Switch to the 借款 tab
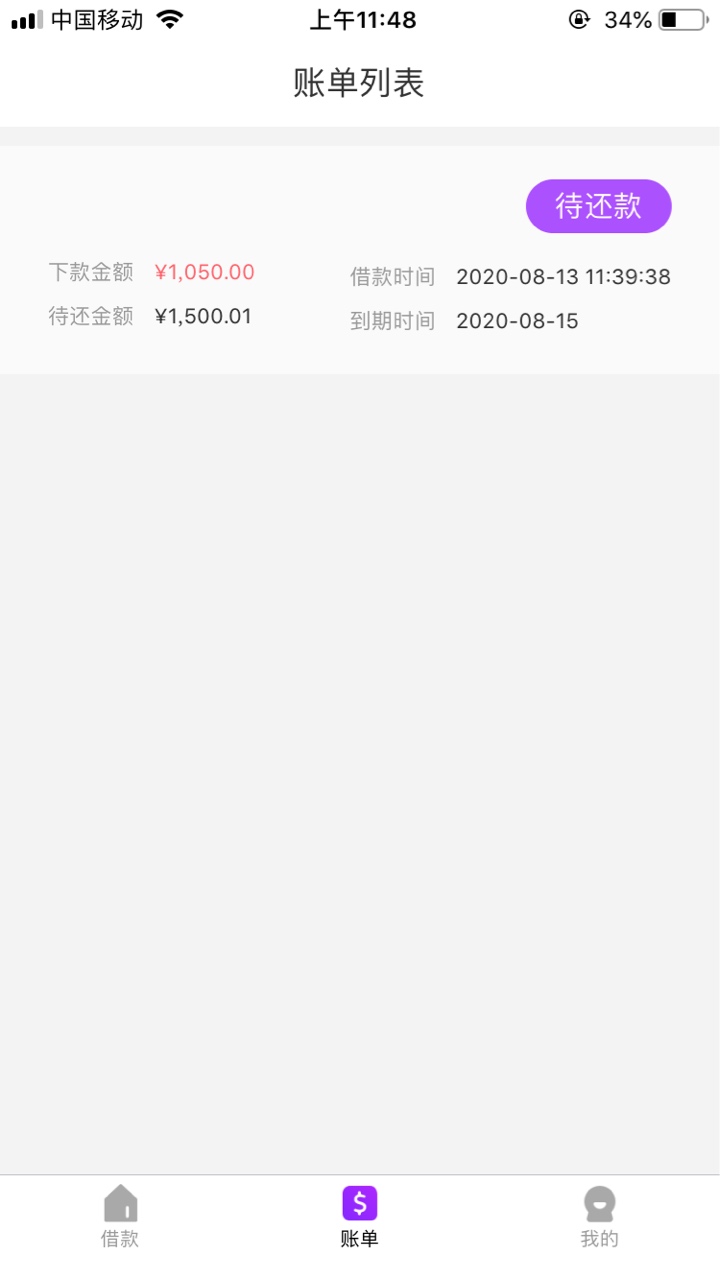 [120, 1217]
